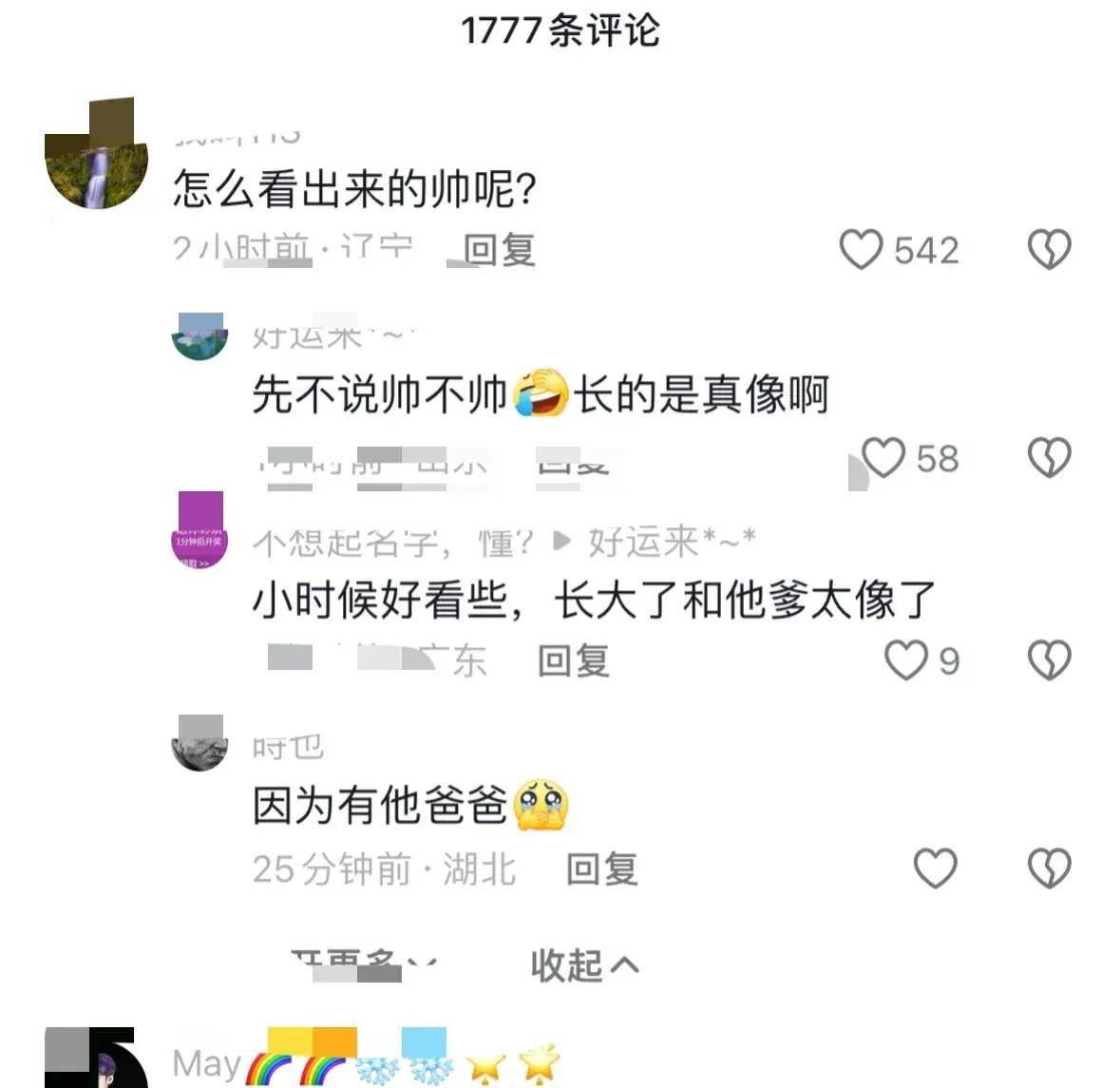Dislike the reply 小时候好看些，长大了和他爹太像了
This screenshot has height=1088, width=1120.
(x=1050, y=660)
